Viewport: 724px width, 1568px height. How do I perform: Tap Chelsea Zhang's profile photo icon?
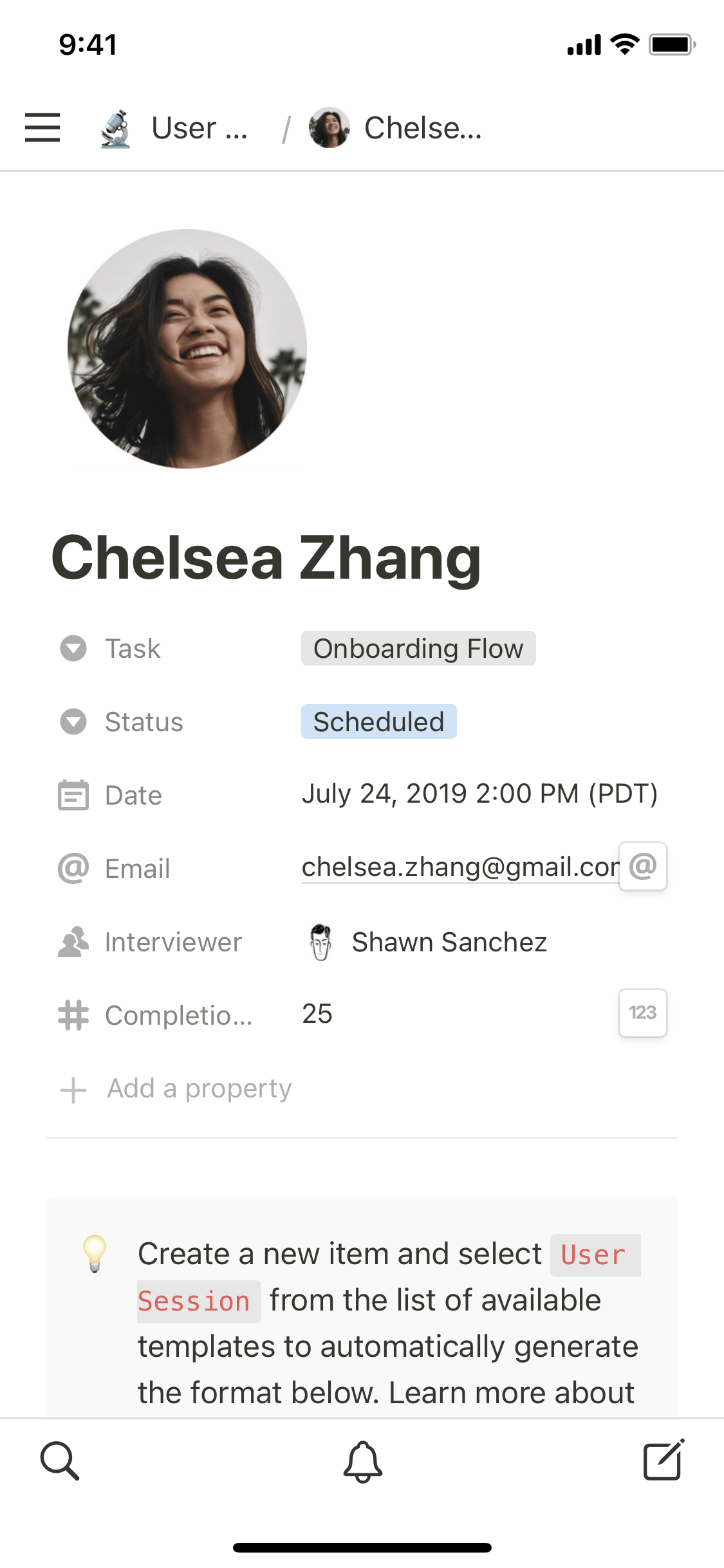tap(187, 349)
